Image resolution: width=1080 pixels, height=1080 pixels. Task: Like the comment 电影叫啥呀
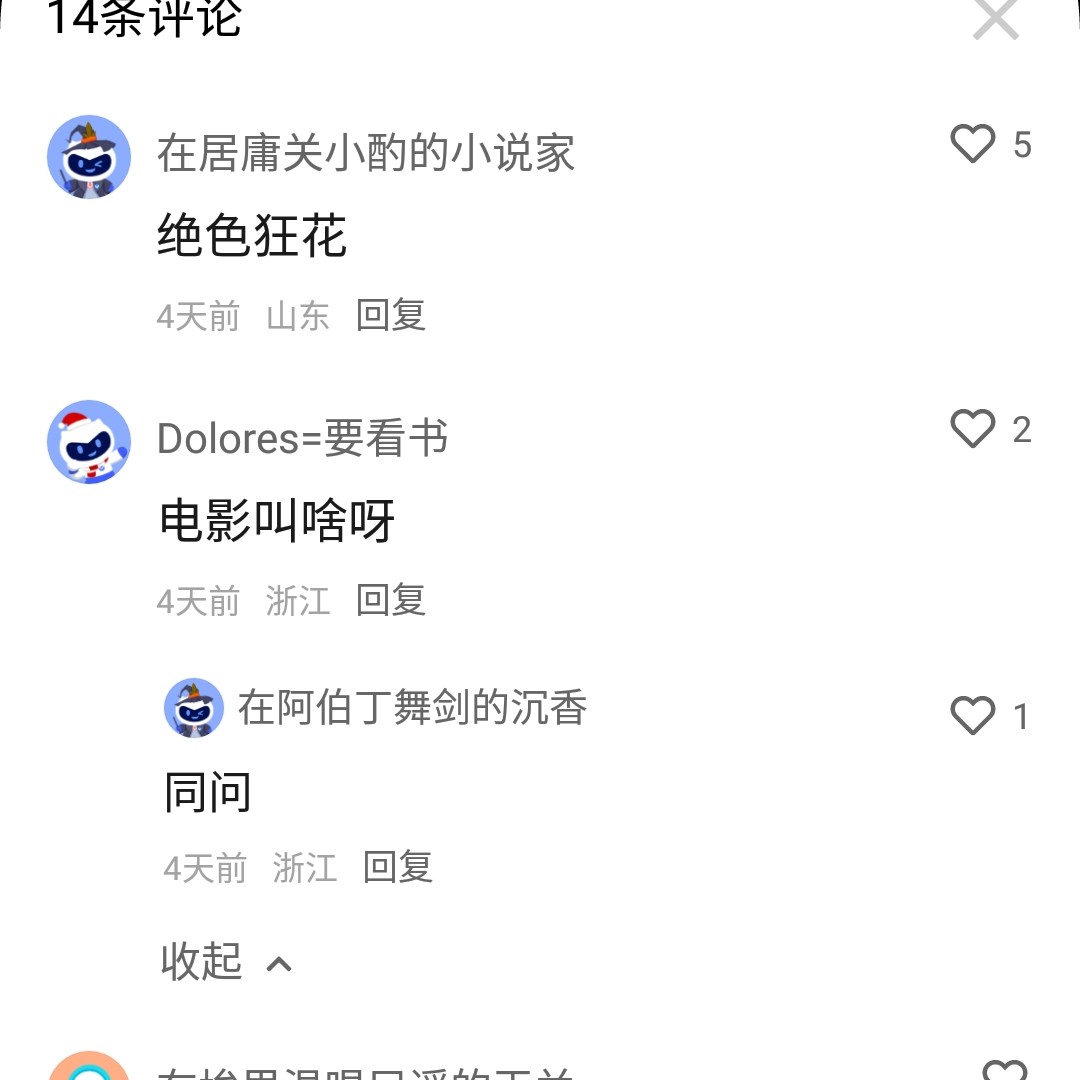click(973, 430)
